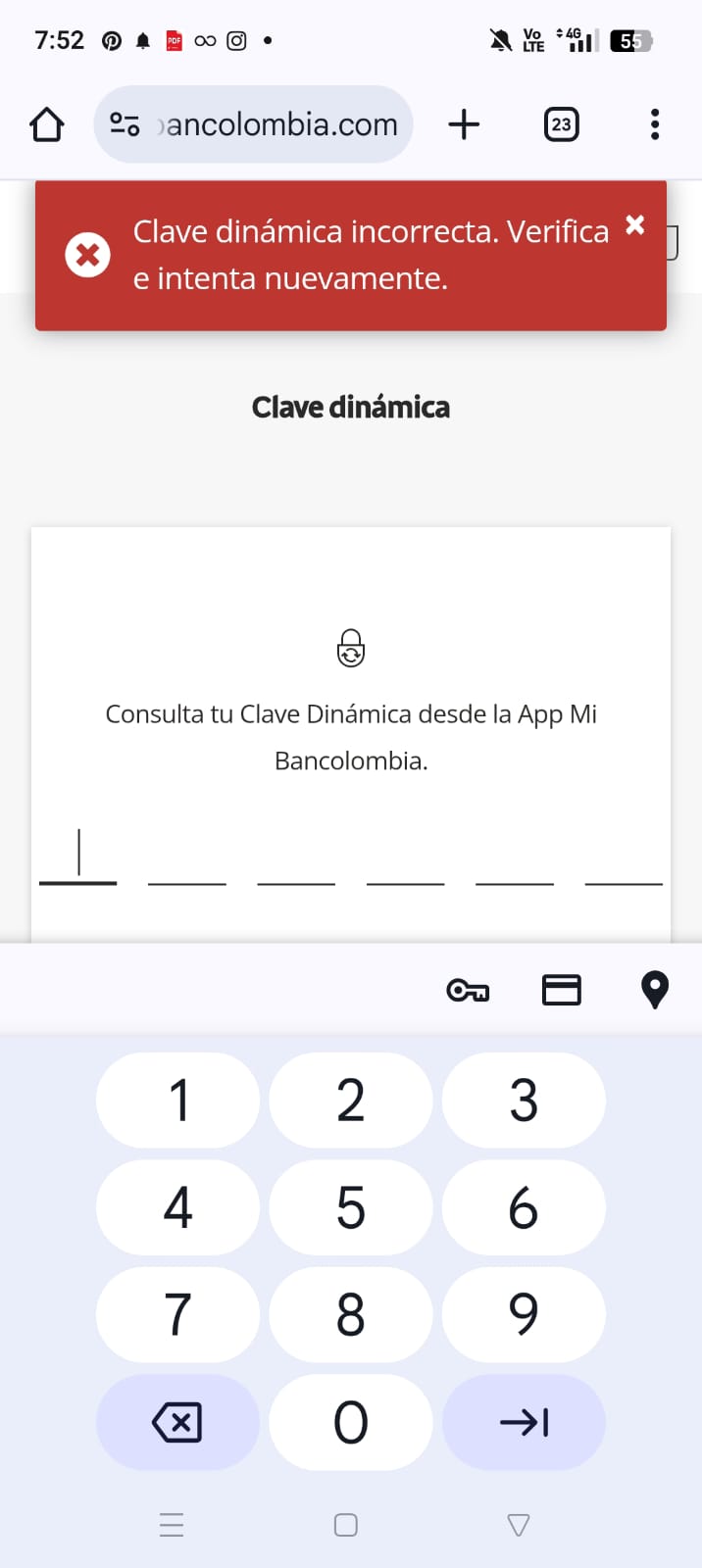
Task: Open saved addresses location icon
Action: point(655,990)
